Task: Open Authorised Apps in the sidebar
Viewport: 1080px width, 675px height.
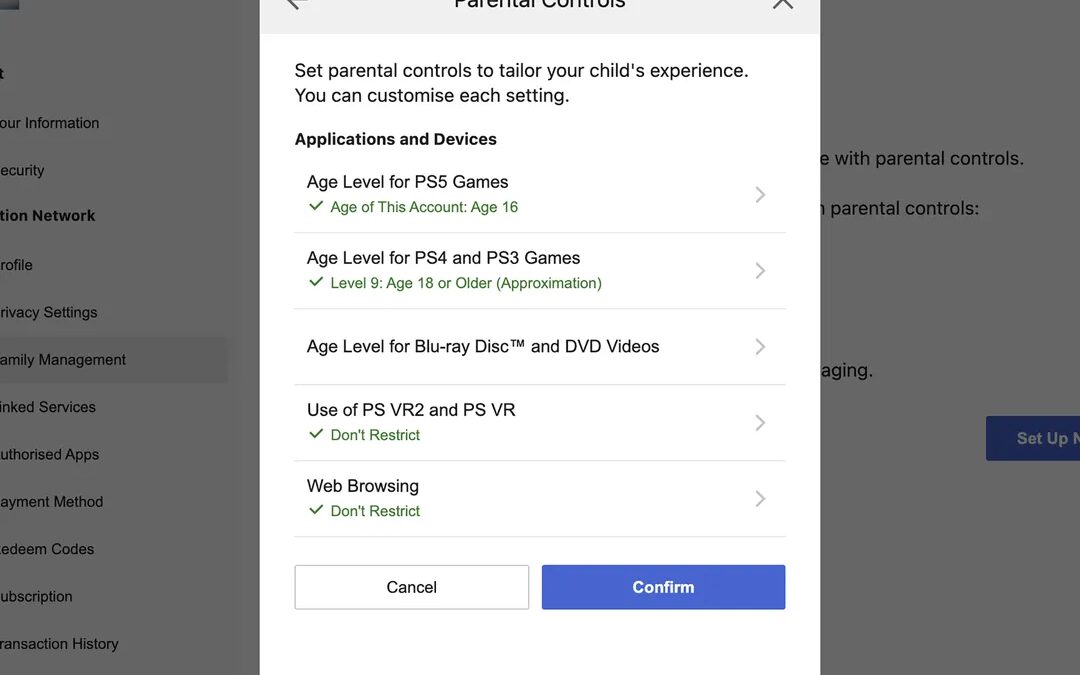Action: (49, 454)
